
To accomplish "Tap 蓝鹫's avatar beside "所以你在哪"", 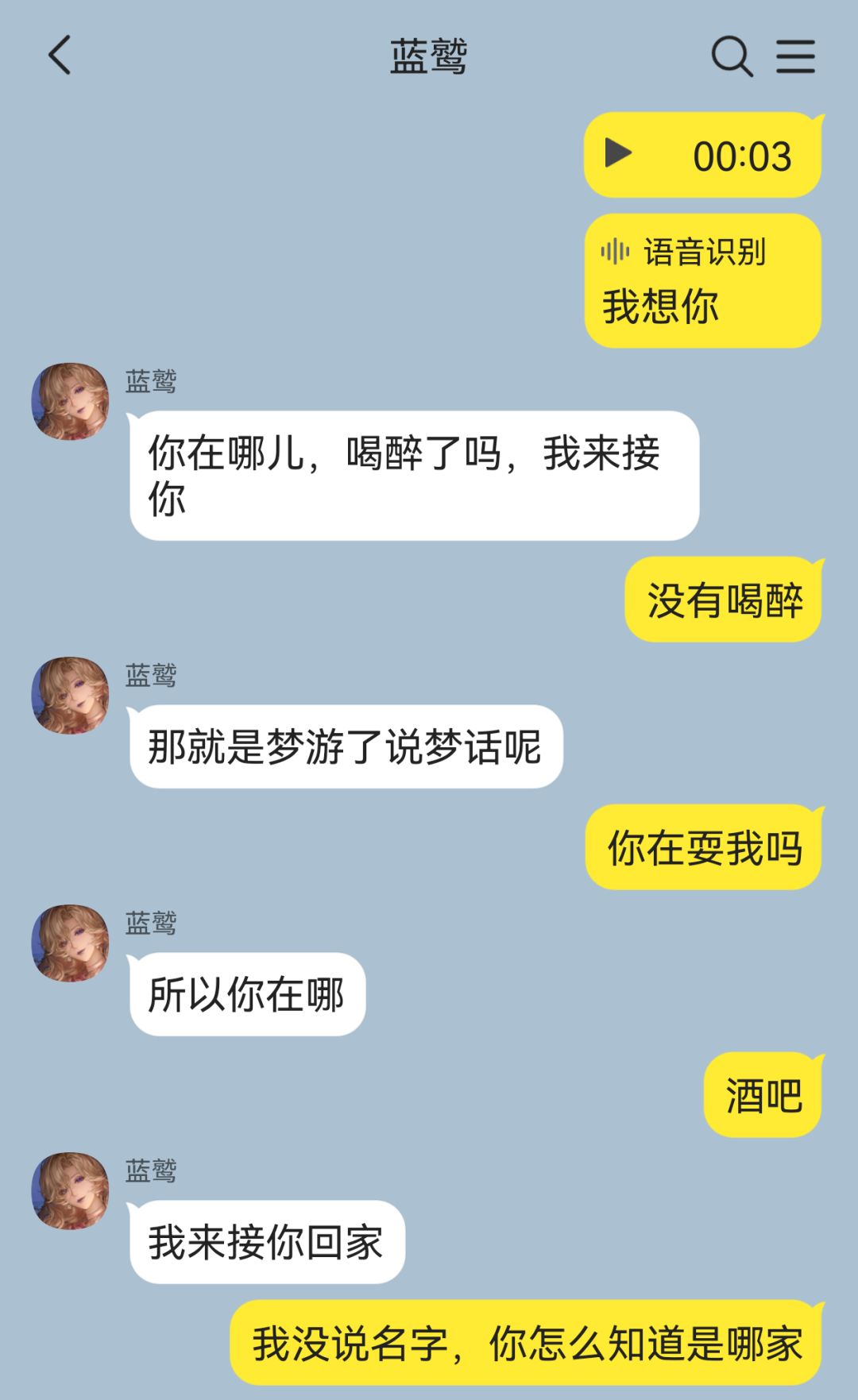I will tap(70, 943).
